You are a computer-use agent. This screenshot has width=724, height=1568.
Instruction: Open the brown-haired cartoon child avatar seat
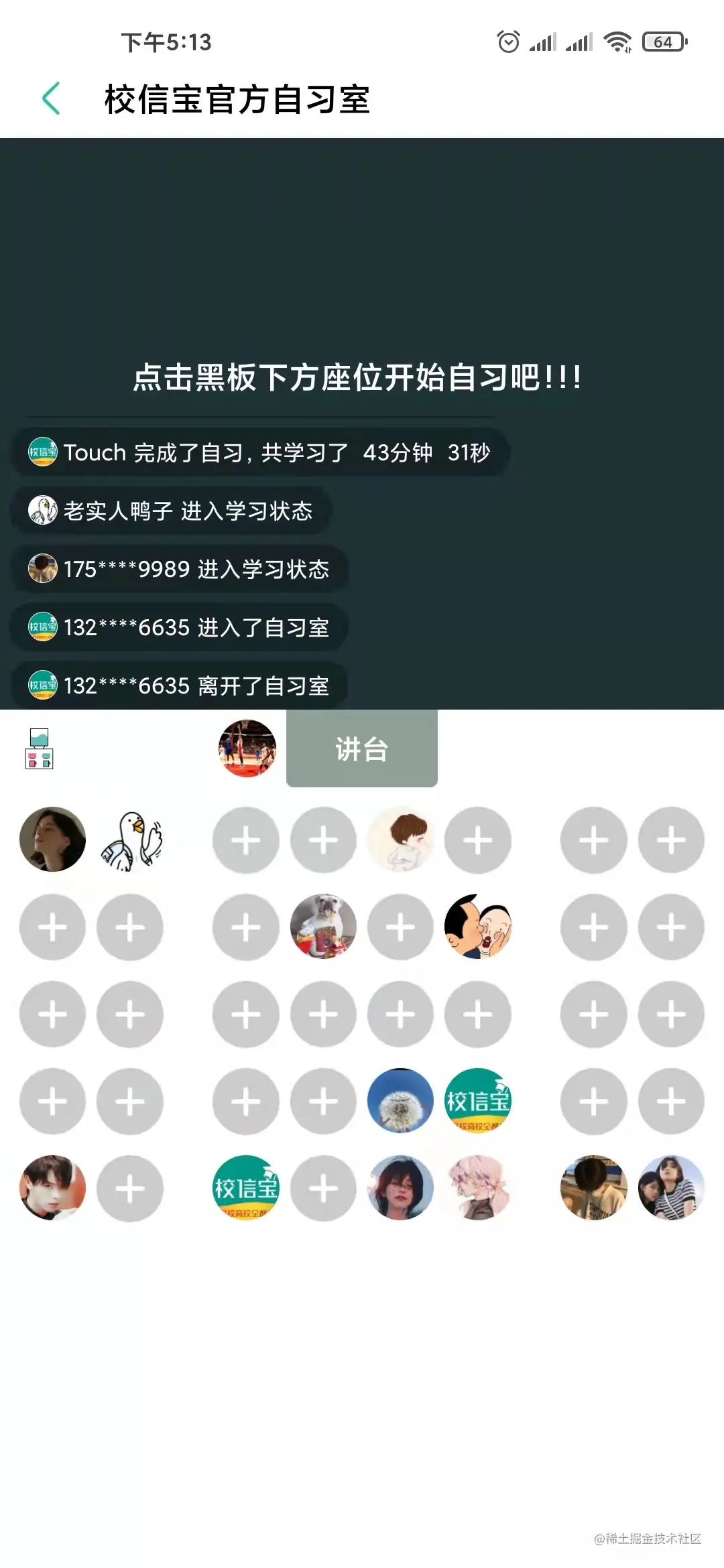pyautogui.click(x=400, y=840)
